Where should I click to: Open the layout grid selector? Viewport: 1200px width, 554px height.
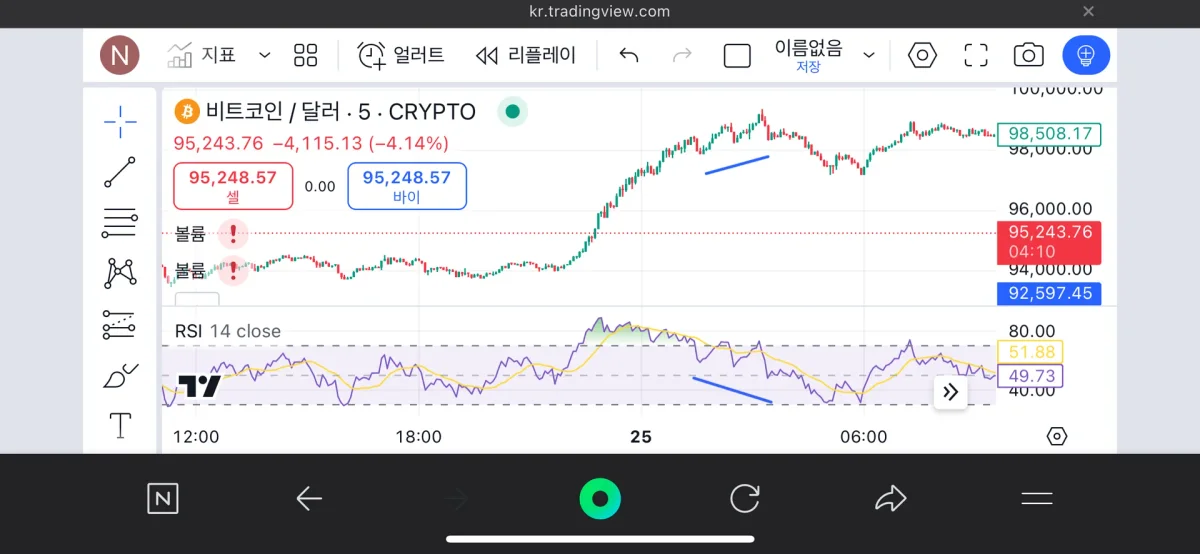point(305,55)
